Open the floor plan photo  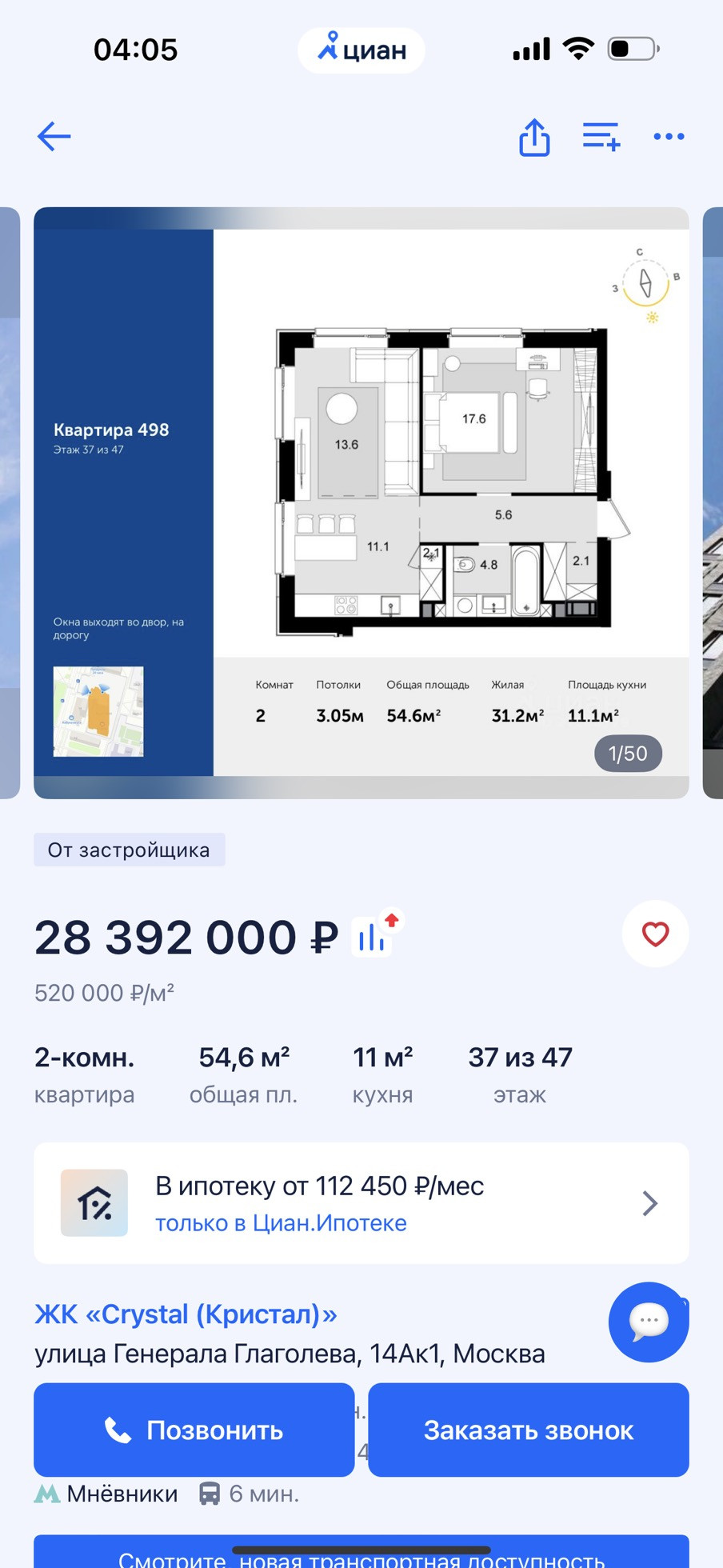pyautogui.click(x=361, y=502)
